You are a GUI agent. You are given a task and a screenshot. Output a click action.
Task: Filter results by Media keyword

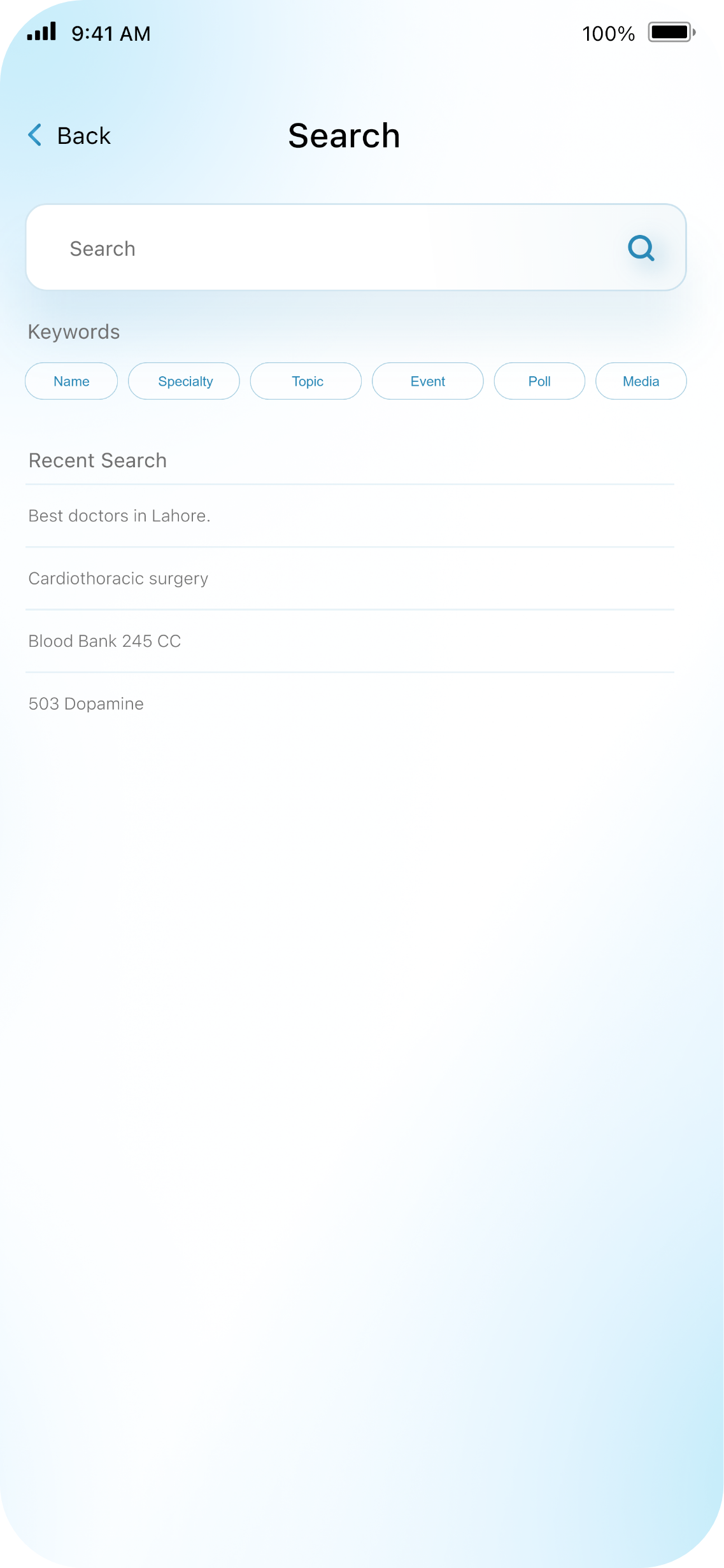641,381
